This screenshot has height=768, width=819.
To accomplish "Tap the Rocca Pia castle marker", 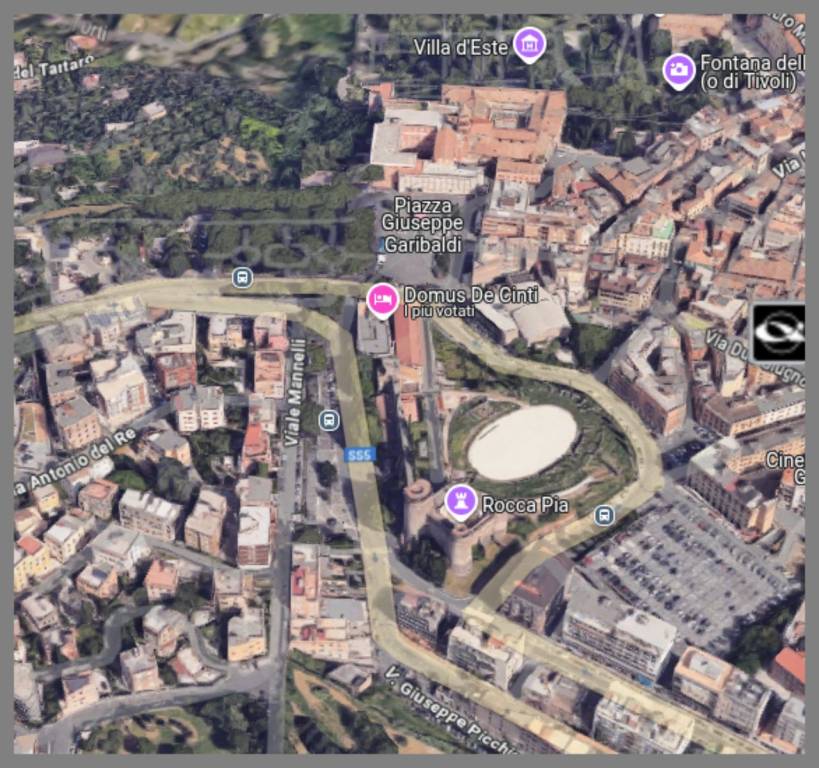I will [x=460, y=500].
